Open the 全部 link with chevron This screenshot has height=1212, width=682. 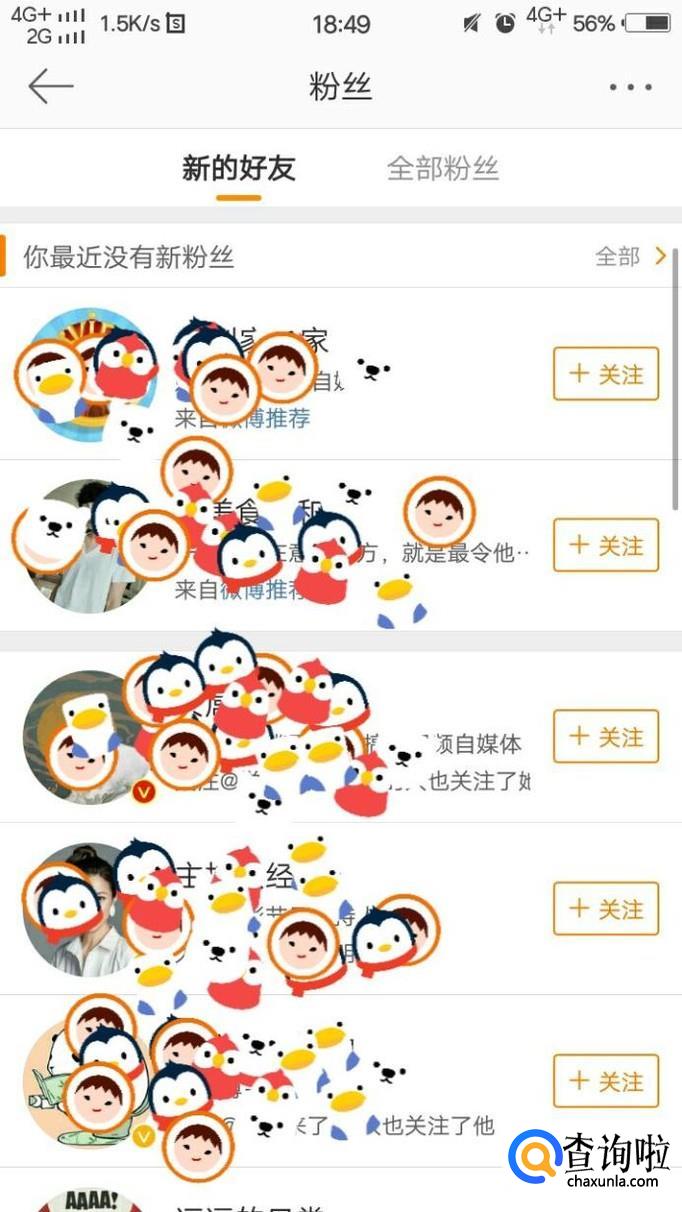[x=630, y=256]
